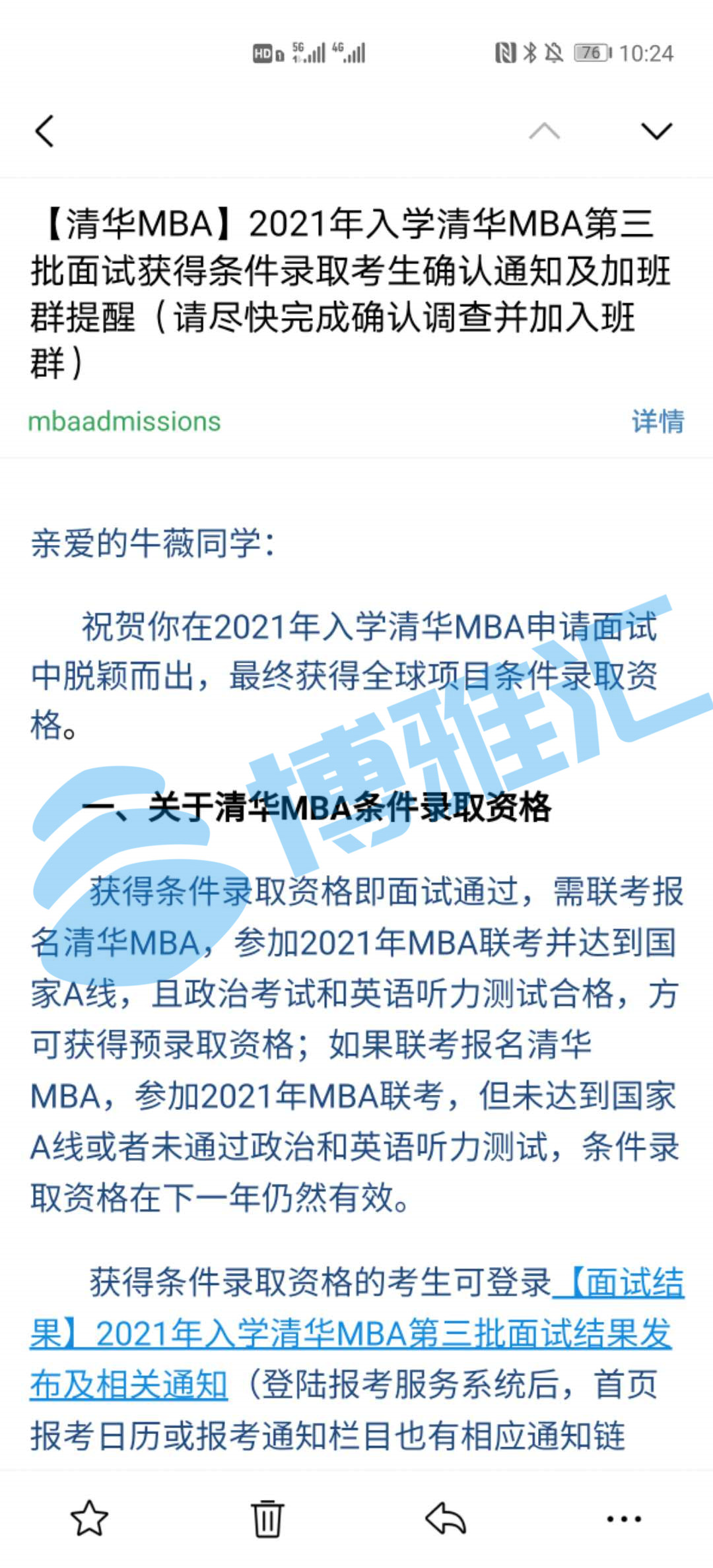Viewport: 713px width, 1568px height.
Task: Star this email
Action: point(89,1518)
